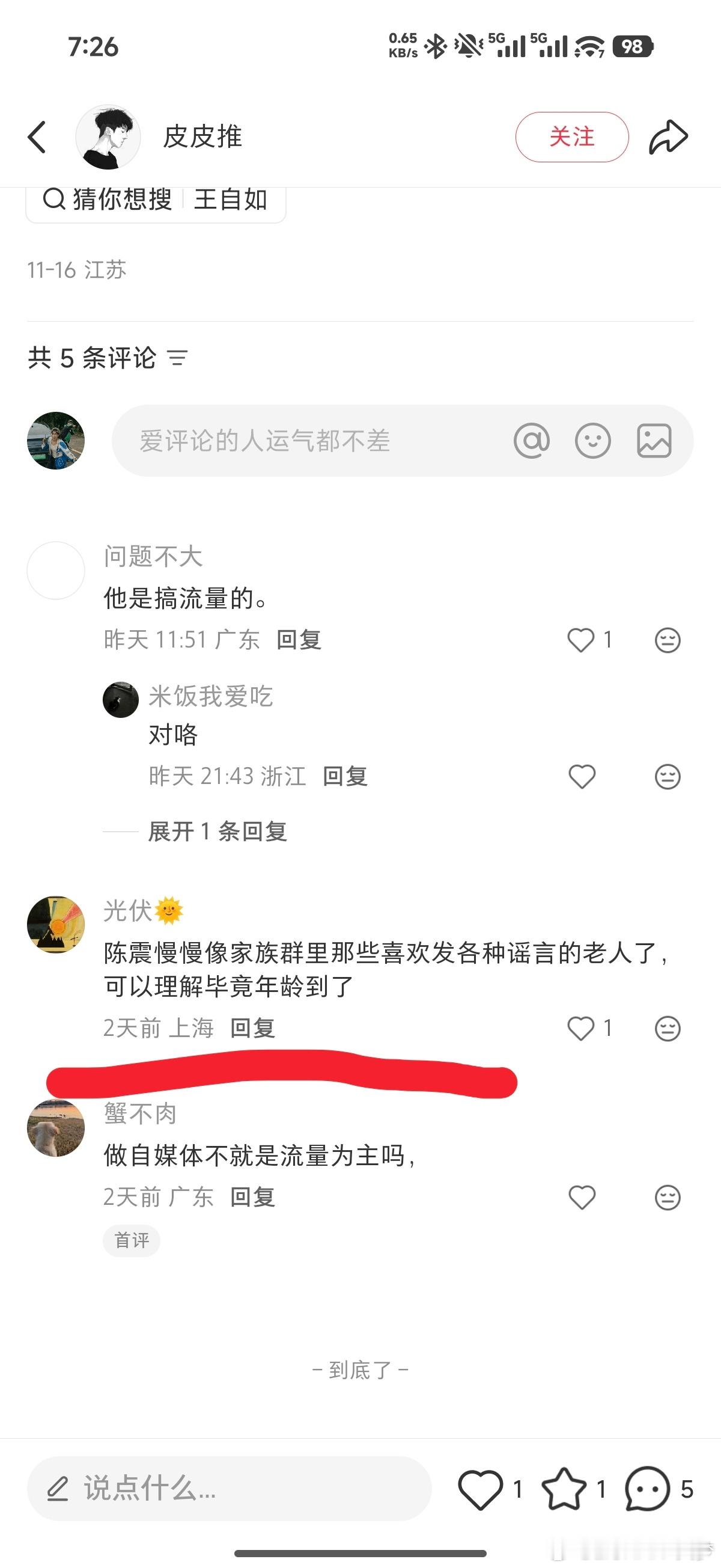Open the share icon at top right
This screenshot has height=1568, width=721.
pyautogui.click(x=668, y=136)
